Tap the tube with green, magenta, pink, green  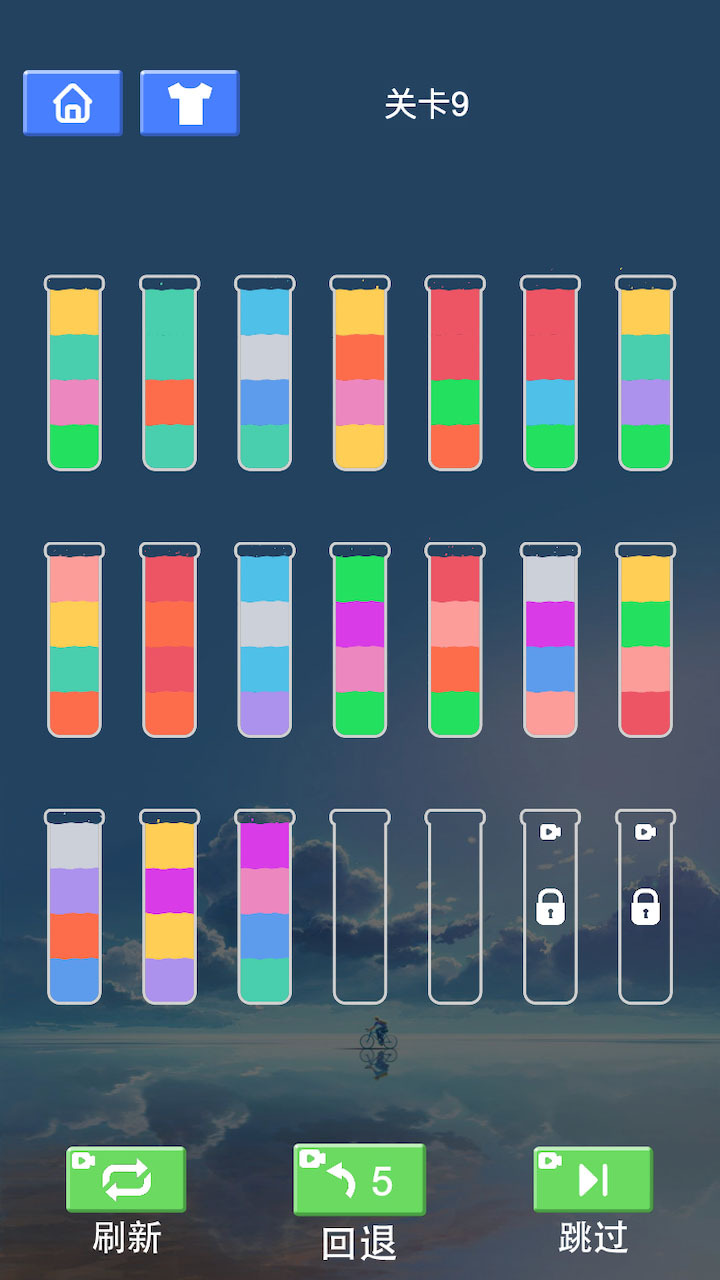360,641
